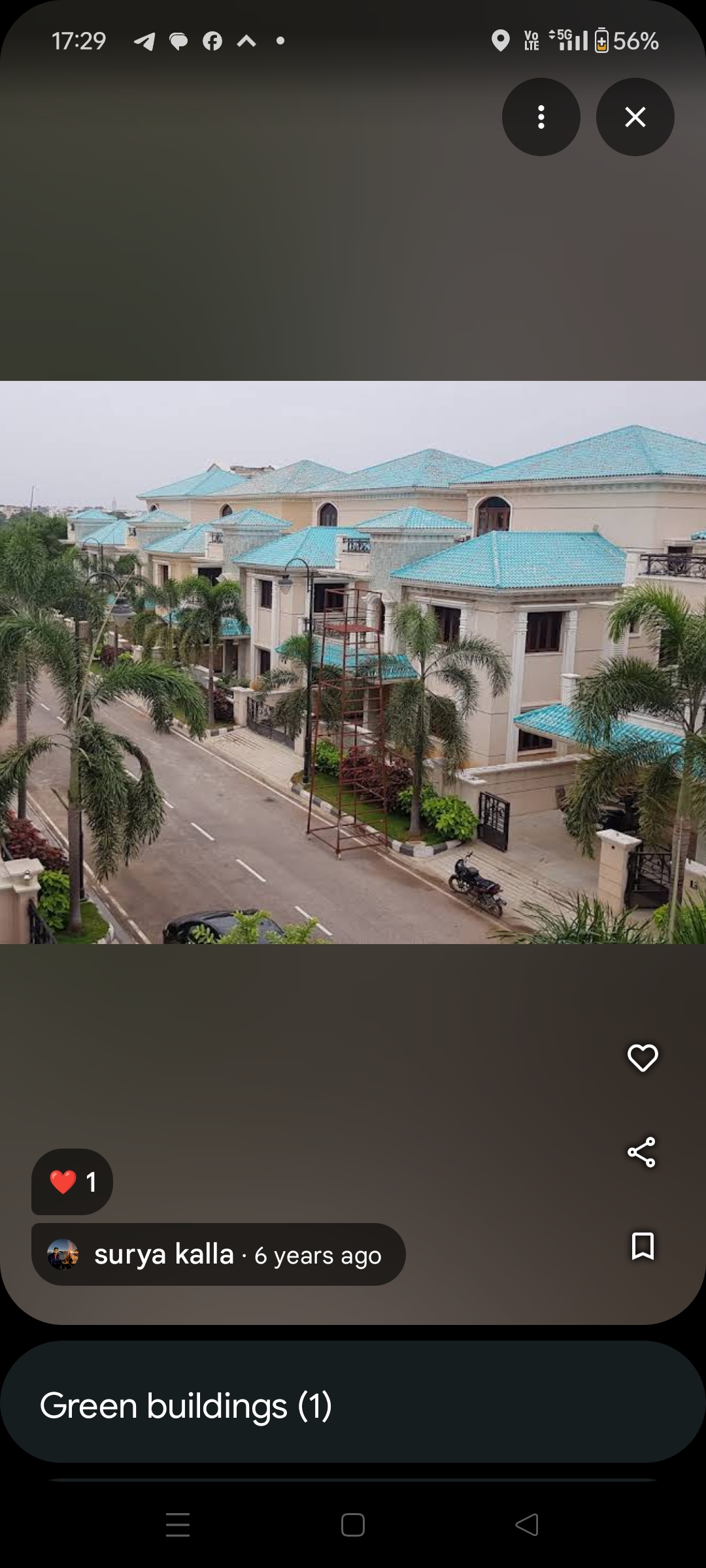Share this photo
The height and width of the screenshot is (1568, 706).
click(641, 1152)
